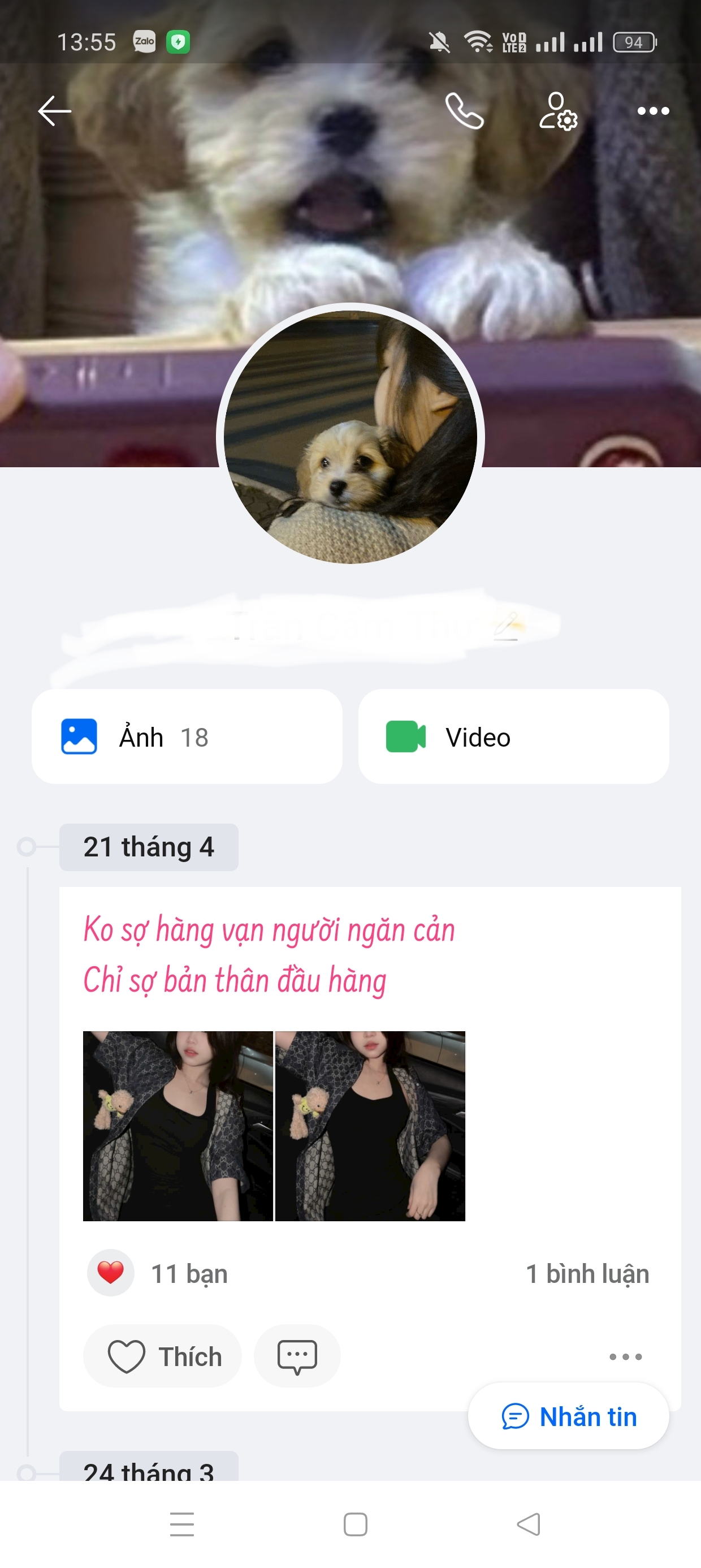Image resolution: width=701 pixels, height=1568 pixels.
Task: See the 11 bạn who reacted
Action: coord(189,1273)
